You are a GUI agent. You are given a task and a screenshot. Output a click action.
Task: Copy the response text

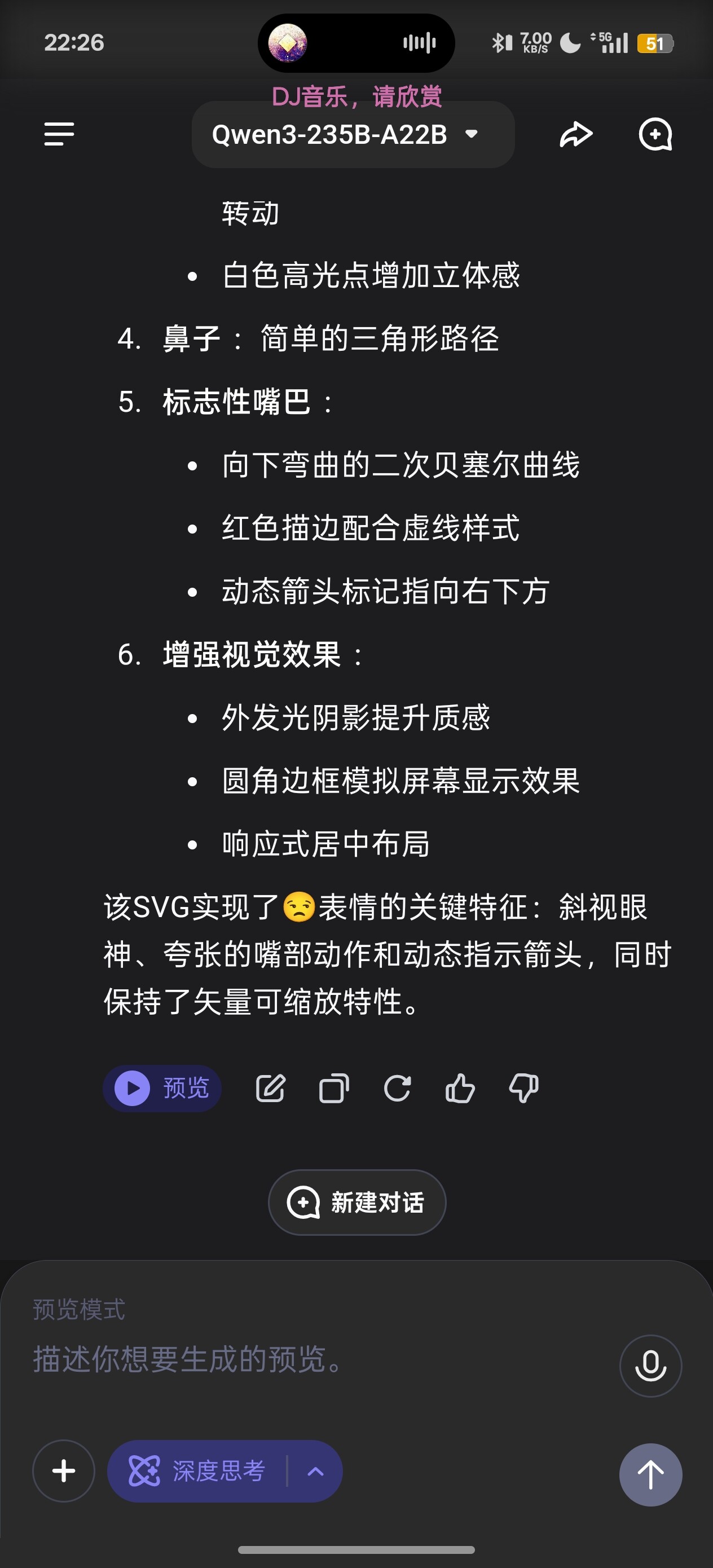click(334, 1089)
